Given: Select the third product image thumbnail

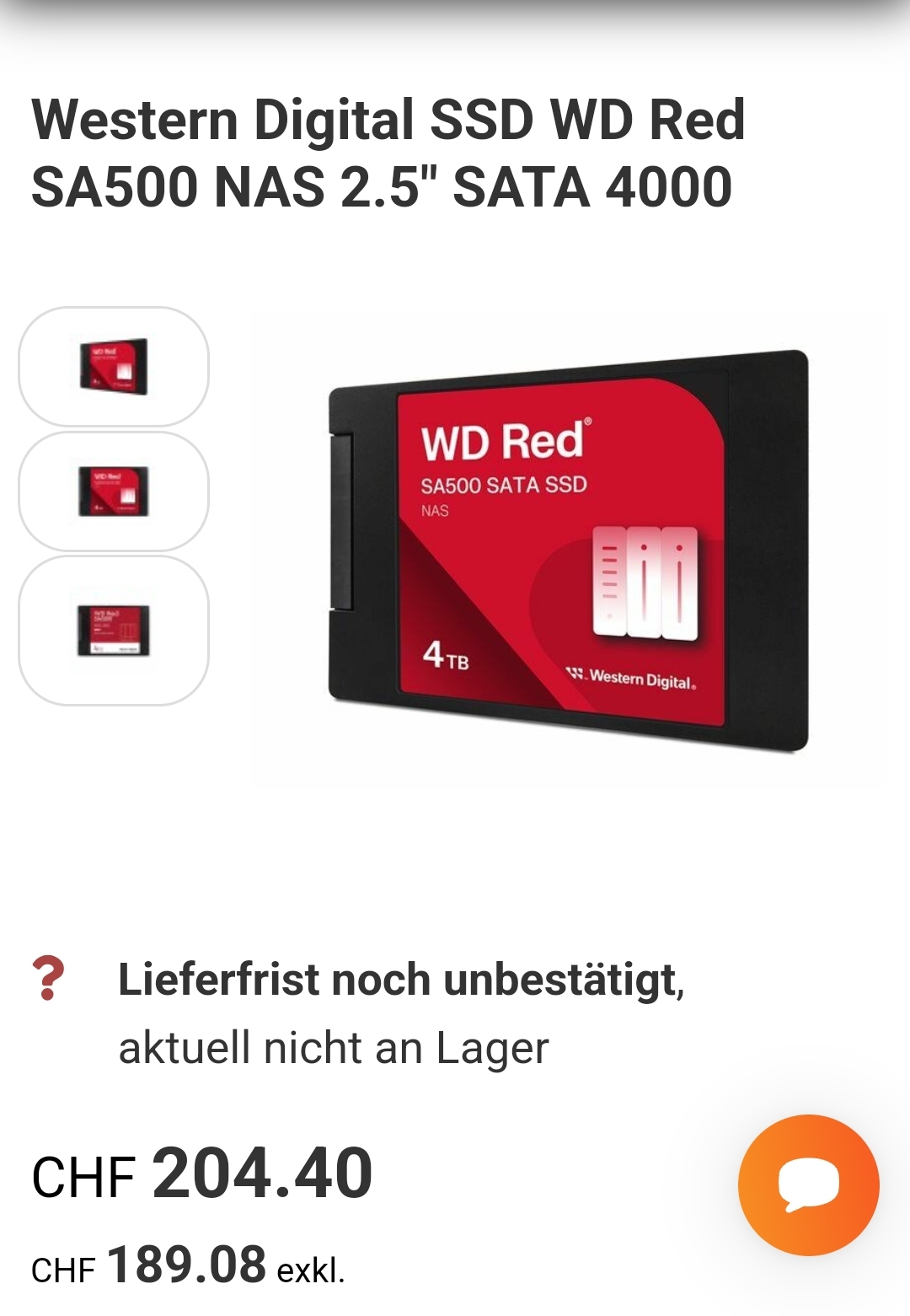Looking at the screenshot, I should point(114,630).
